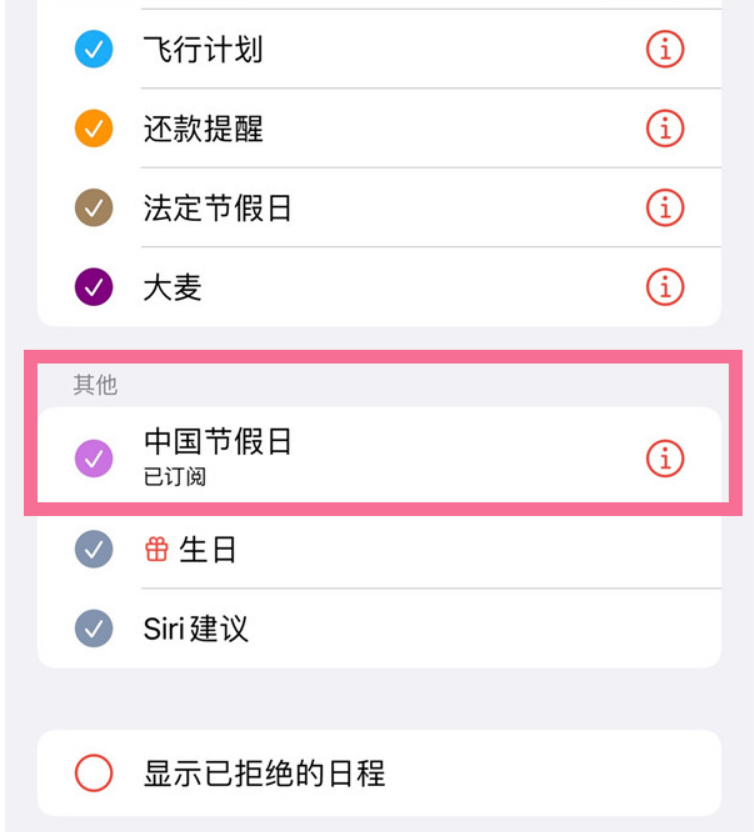Open info for 法定节假日 calendar
754x832 pixels.
(x=665, y=208)
